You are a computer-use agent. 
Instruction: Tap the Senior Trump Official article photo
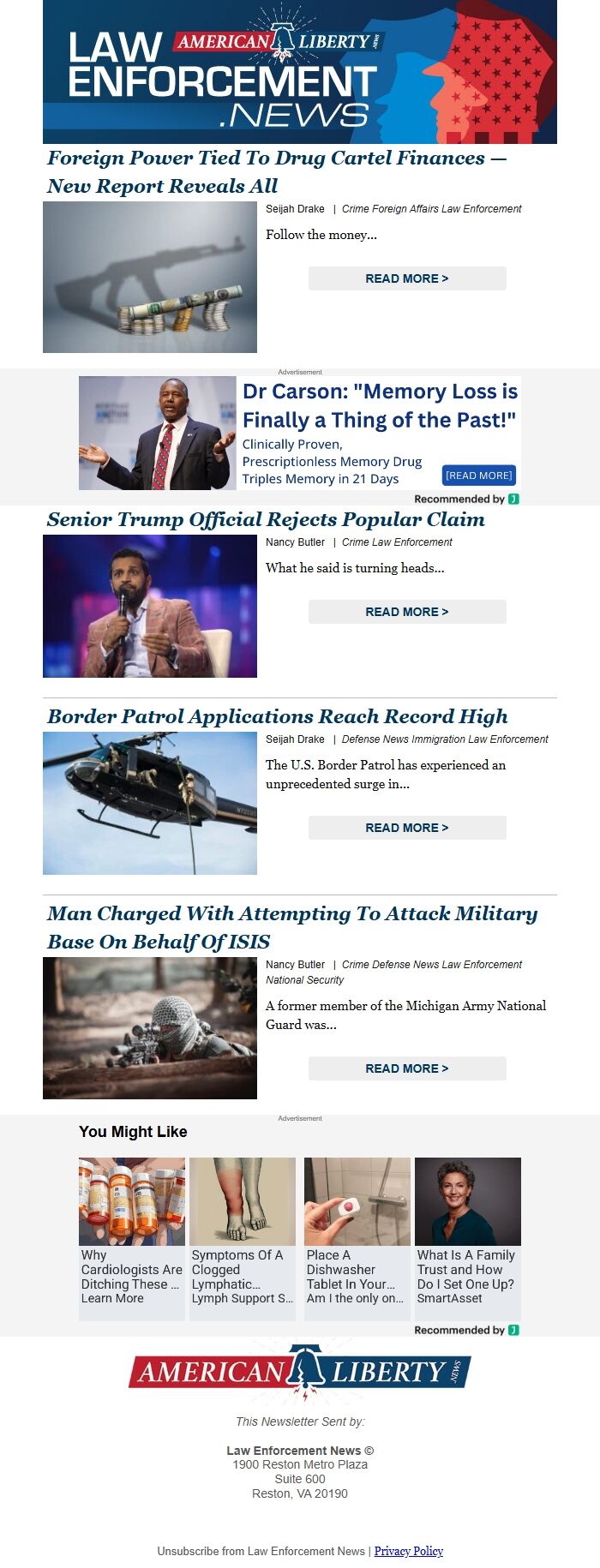pos(150,607)
